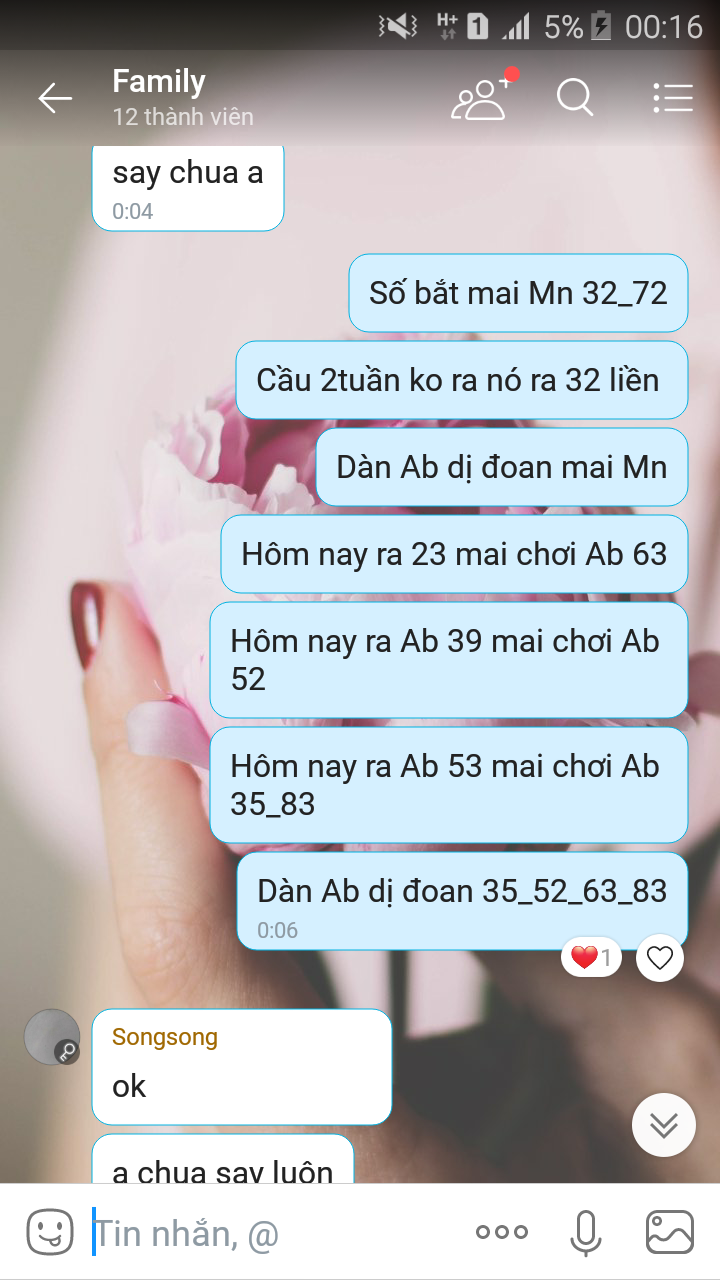Attach a photo from gallery
The height and width of the screenshot is (1280, 720).
669,1232
